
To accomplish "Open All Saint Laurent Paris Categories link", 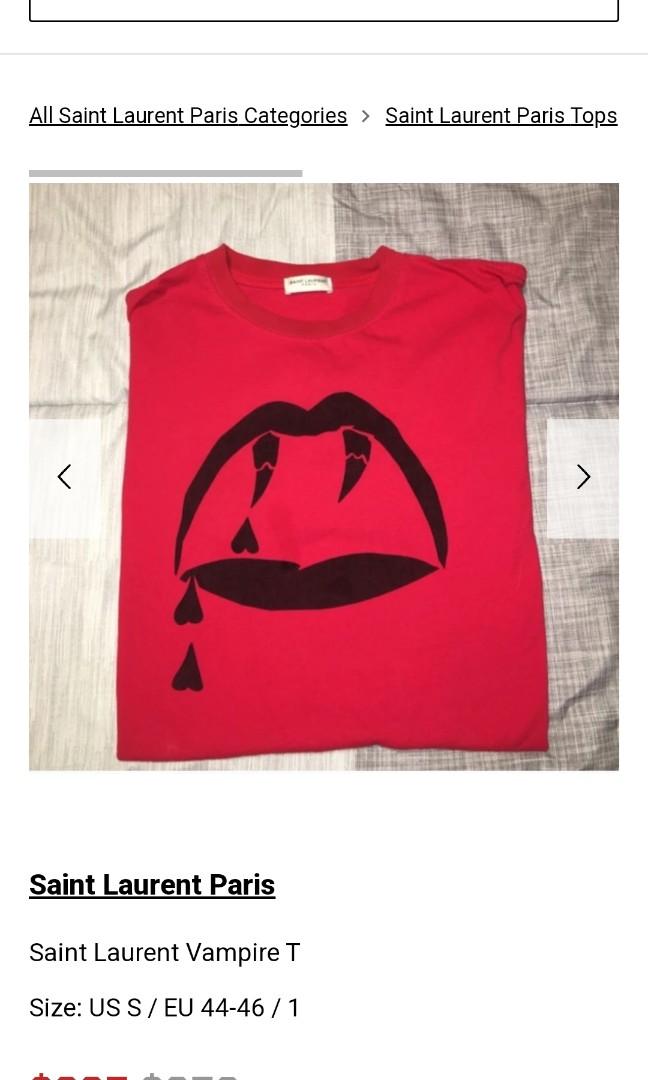I will coord(188,116).
